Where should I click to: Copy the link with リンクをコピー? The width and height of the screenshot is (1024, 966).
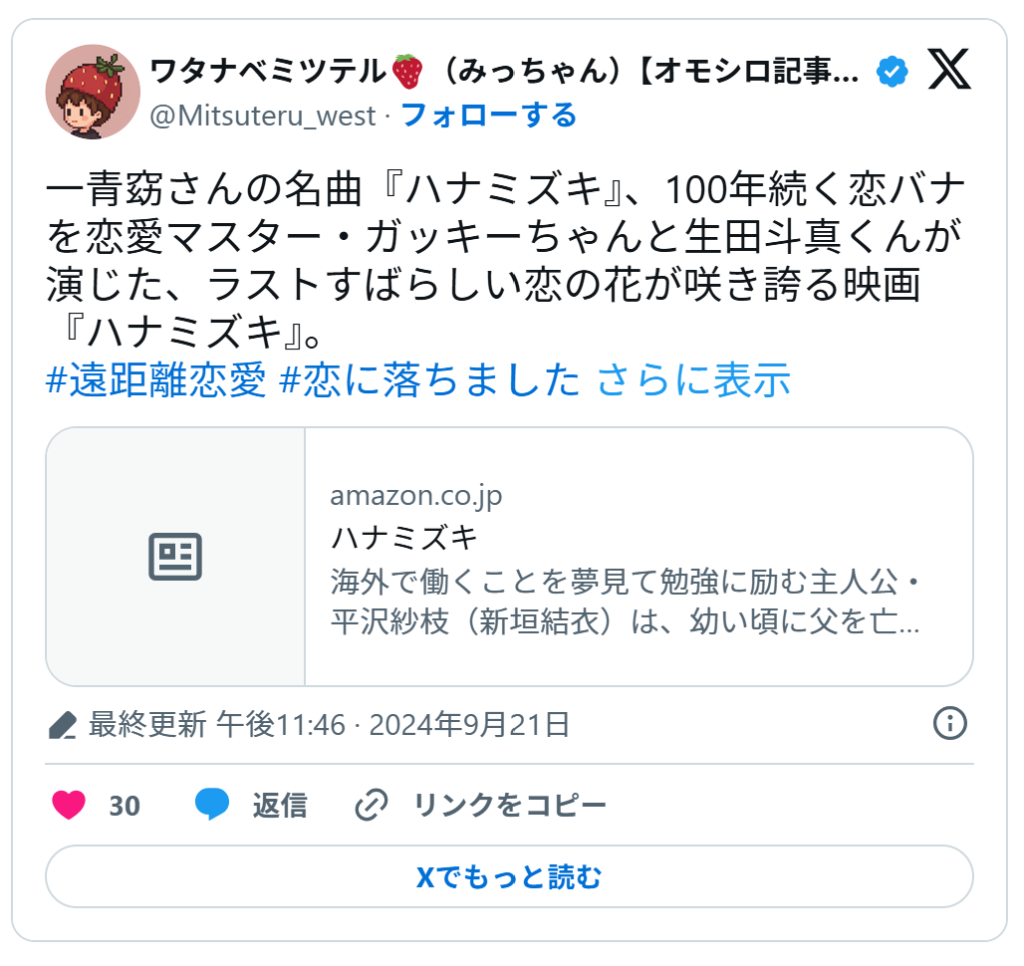tap(481, 805)
